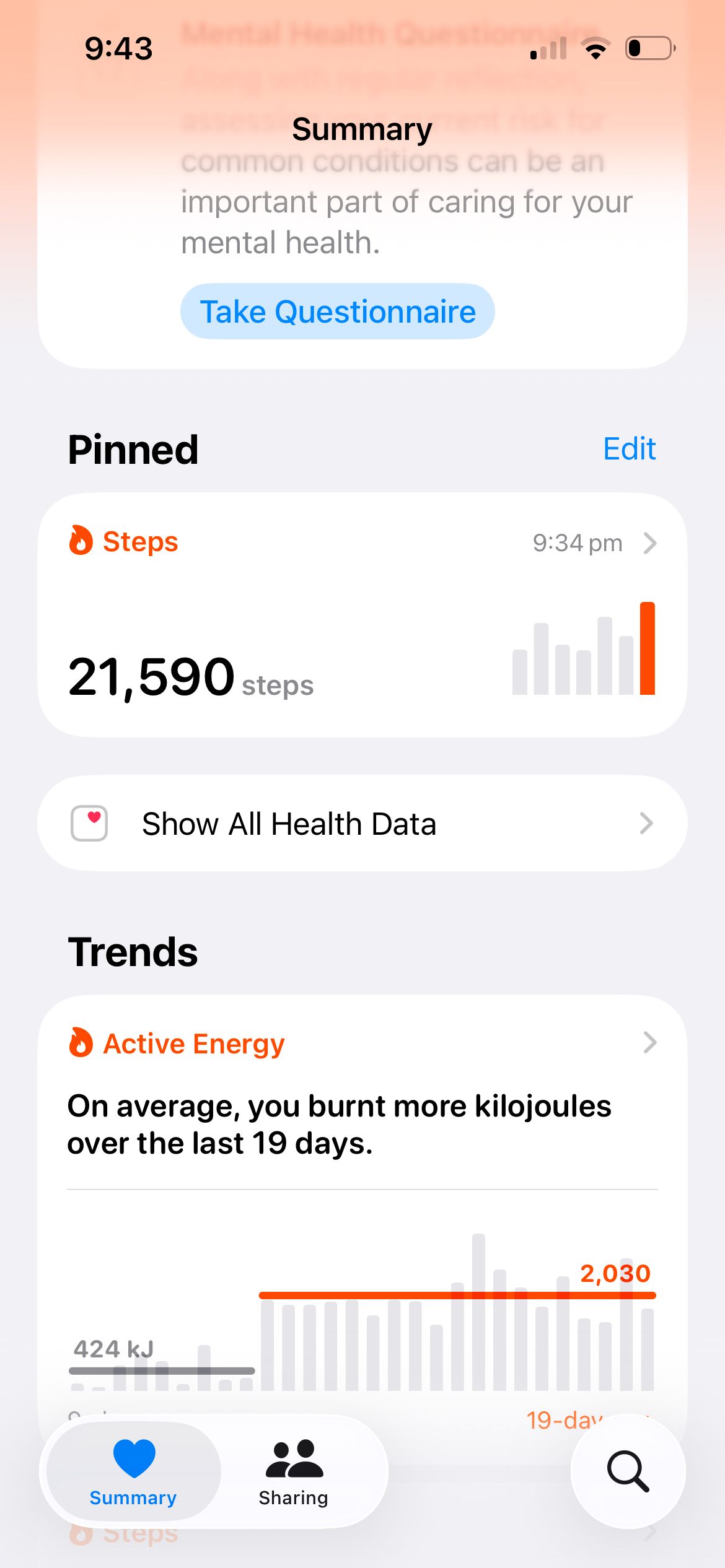Open search with the magnifying glass
Viewport: 725px width, 1568px height.
pyautogui.click(x=628, y=1471)
